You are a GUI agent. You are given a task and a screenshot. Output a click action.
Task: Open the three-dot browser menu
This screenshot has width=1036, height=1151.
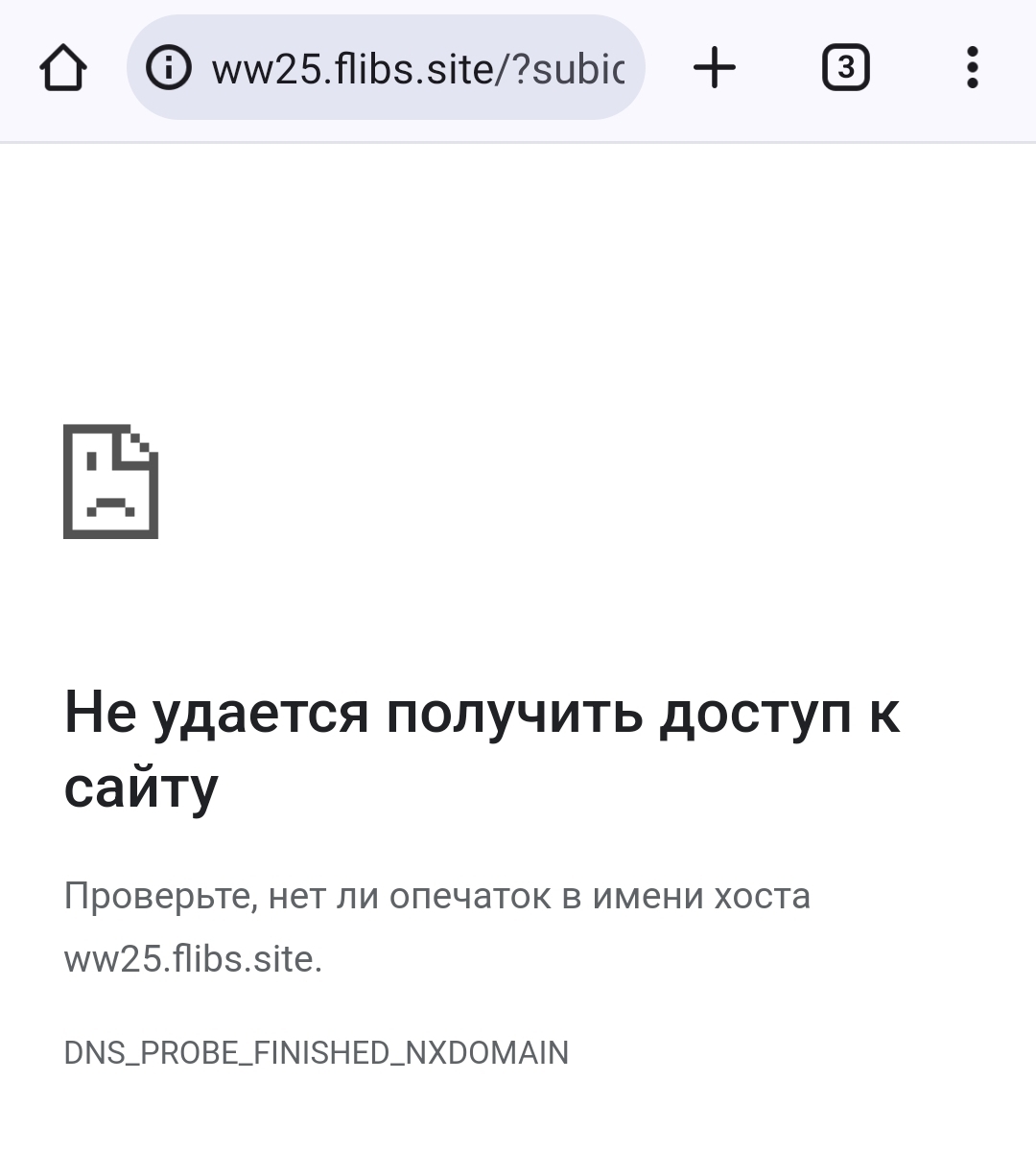tap(972, 68)
